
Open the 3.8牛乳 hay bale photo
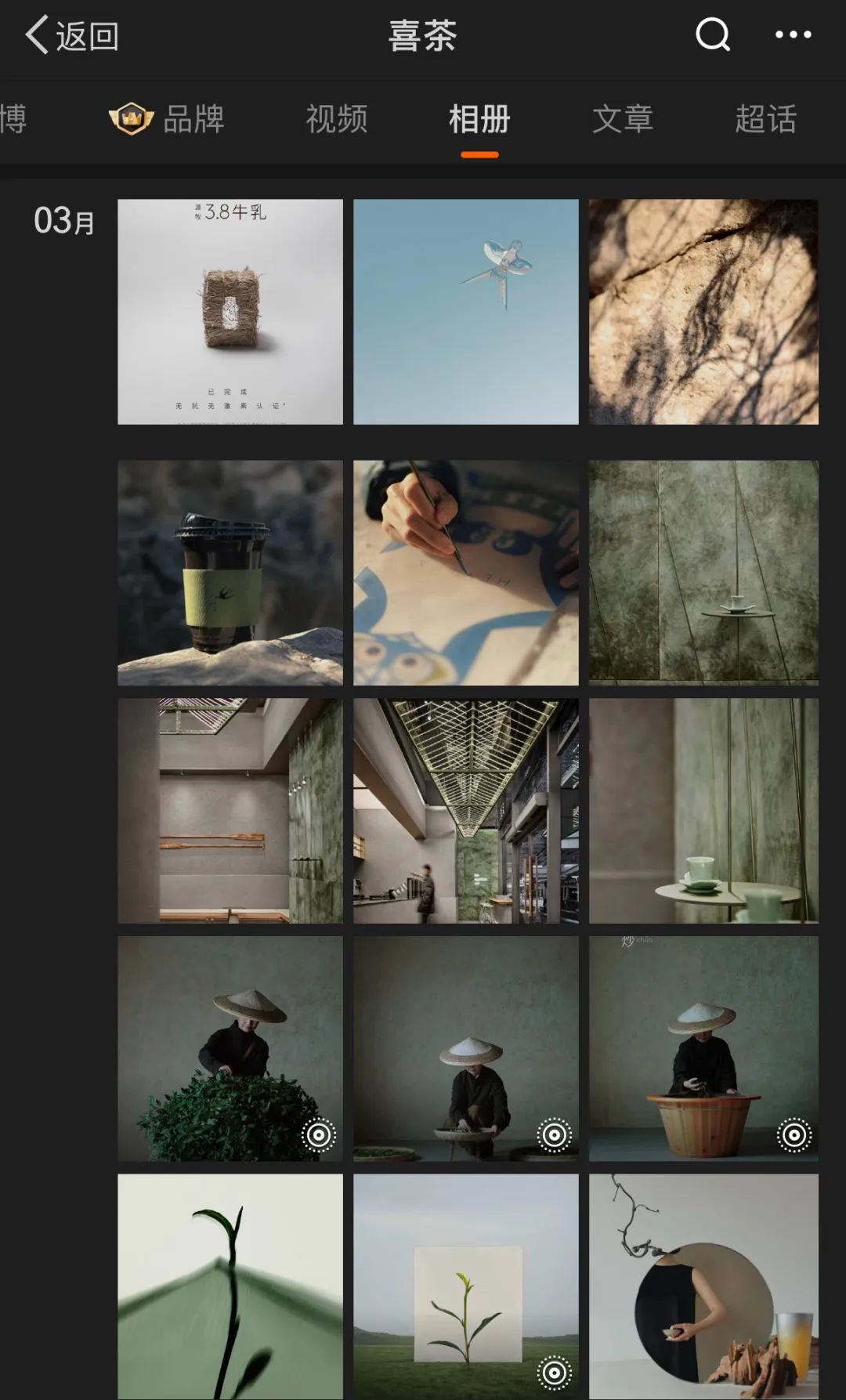point(230,312)
